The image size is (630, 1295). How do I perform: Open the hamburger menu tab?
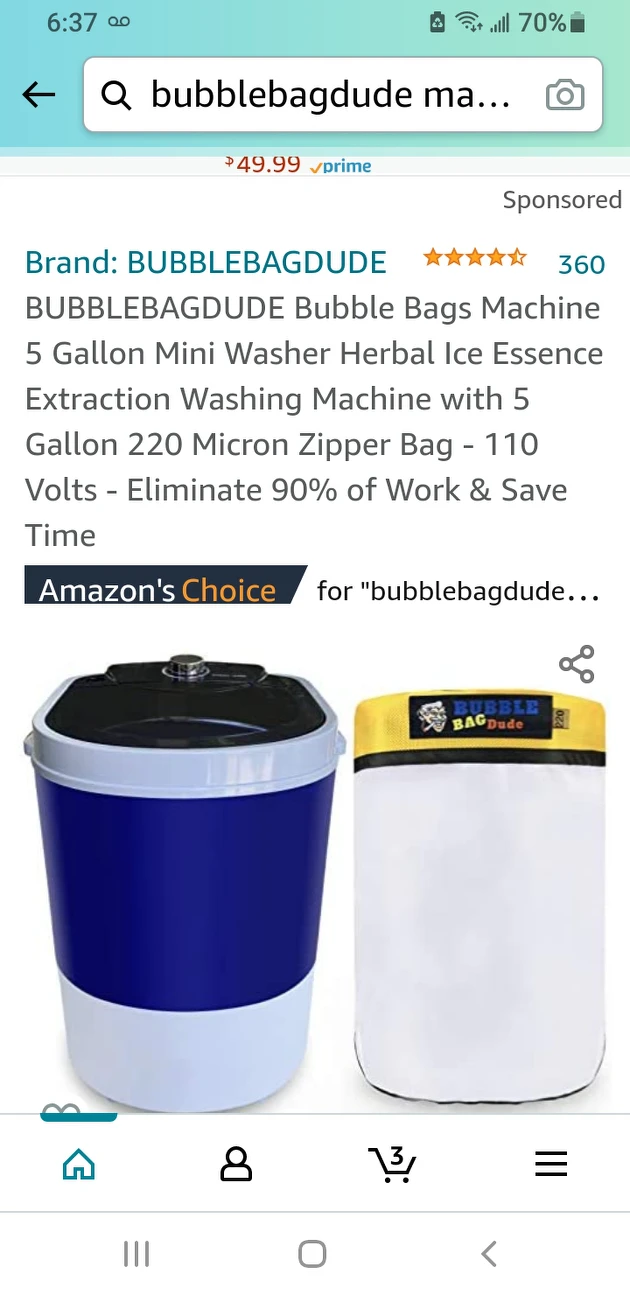click(551, 1163)
